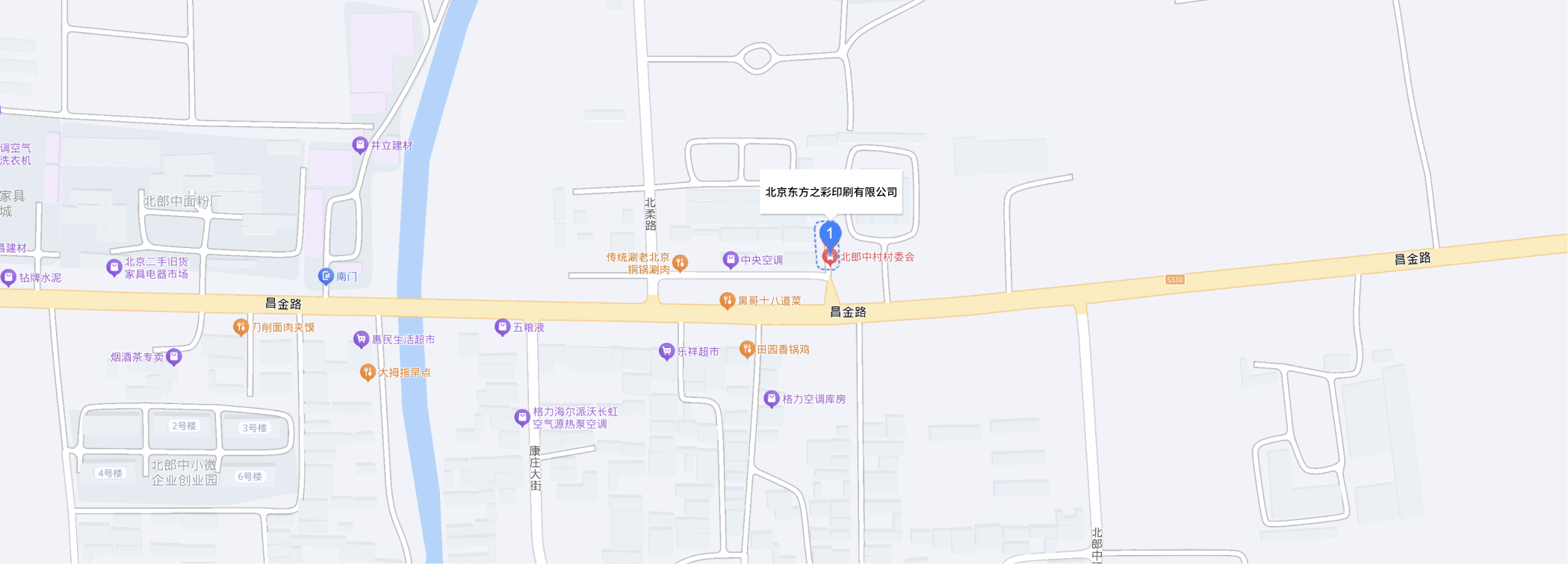Open the 格力海尔派沃长虹空气源热泵空调 marker
1568x564 pixels.
click(522, 417)
